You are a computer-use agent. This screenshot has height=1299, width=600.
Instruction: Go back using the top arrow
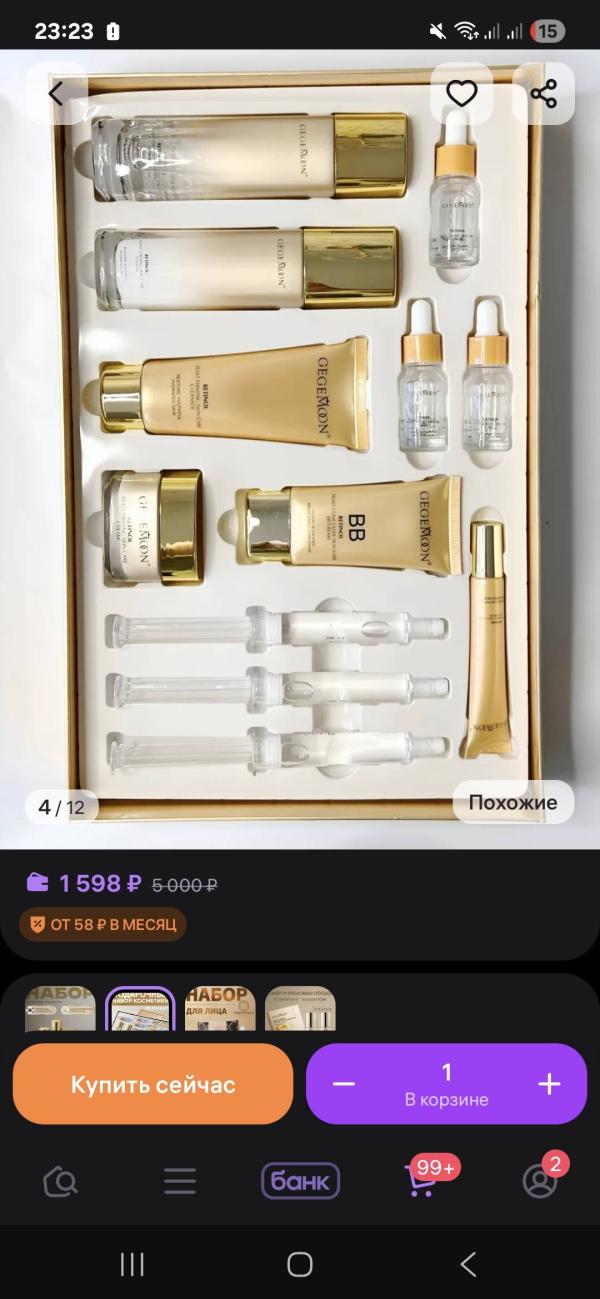click(x=56, y=94)
